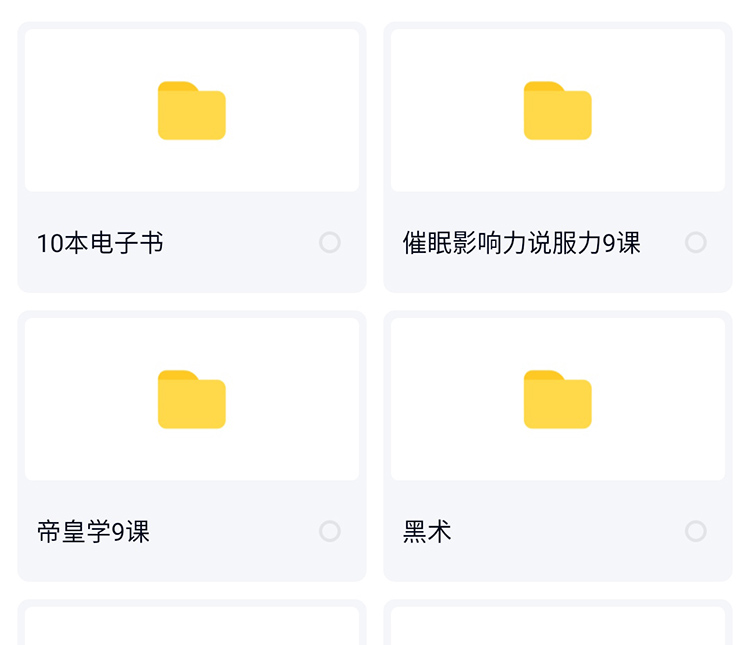This screenshot has height=645, width=750.
Task: Select the 10本电子书 folder checkbox
Action: point(330,243)
